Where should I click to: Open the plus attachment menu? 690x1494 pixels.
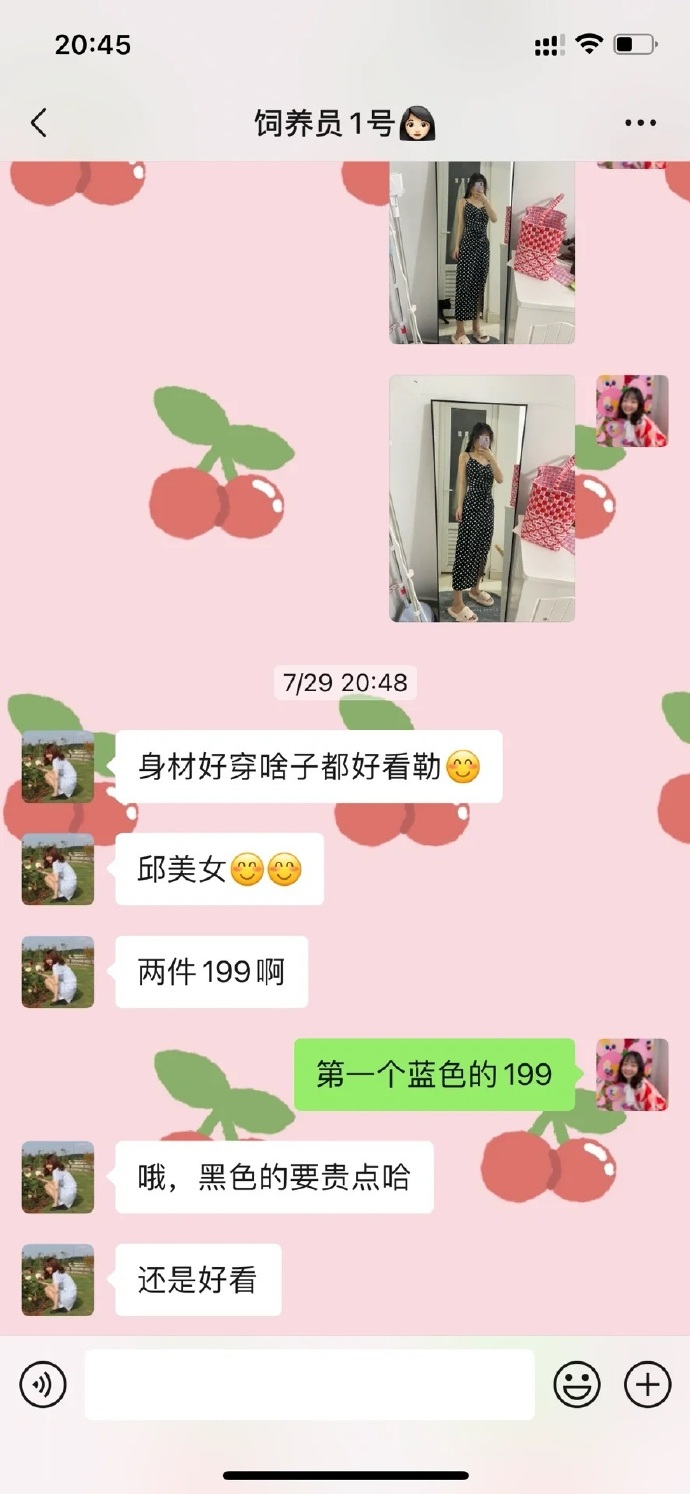tap(647, 1385)
